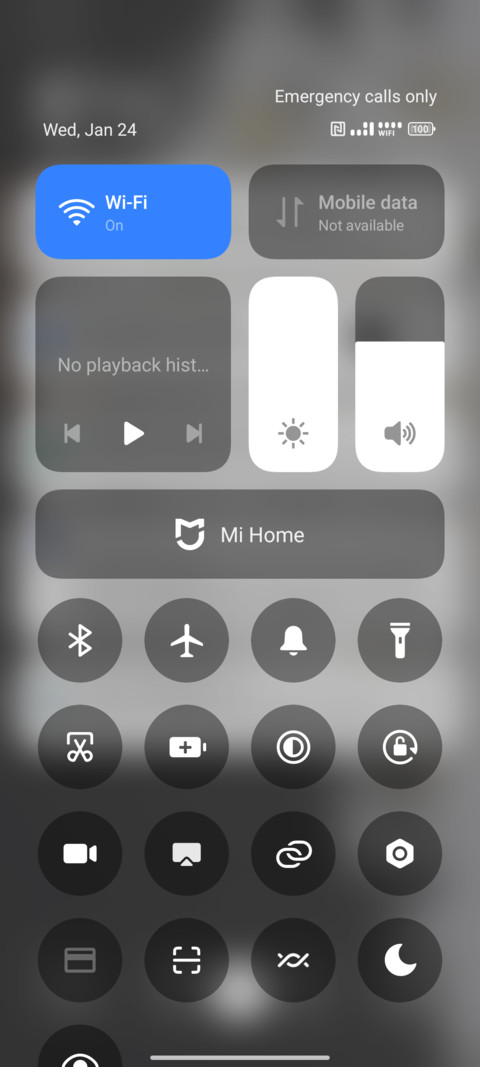The height and width of the screenshot is (1067, 480).
Task: Turn on Do Not Disturb moon
Action: (400, 960)
